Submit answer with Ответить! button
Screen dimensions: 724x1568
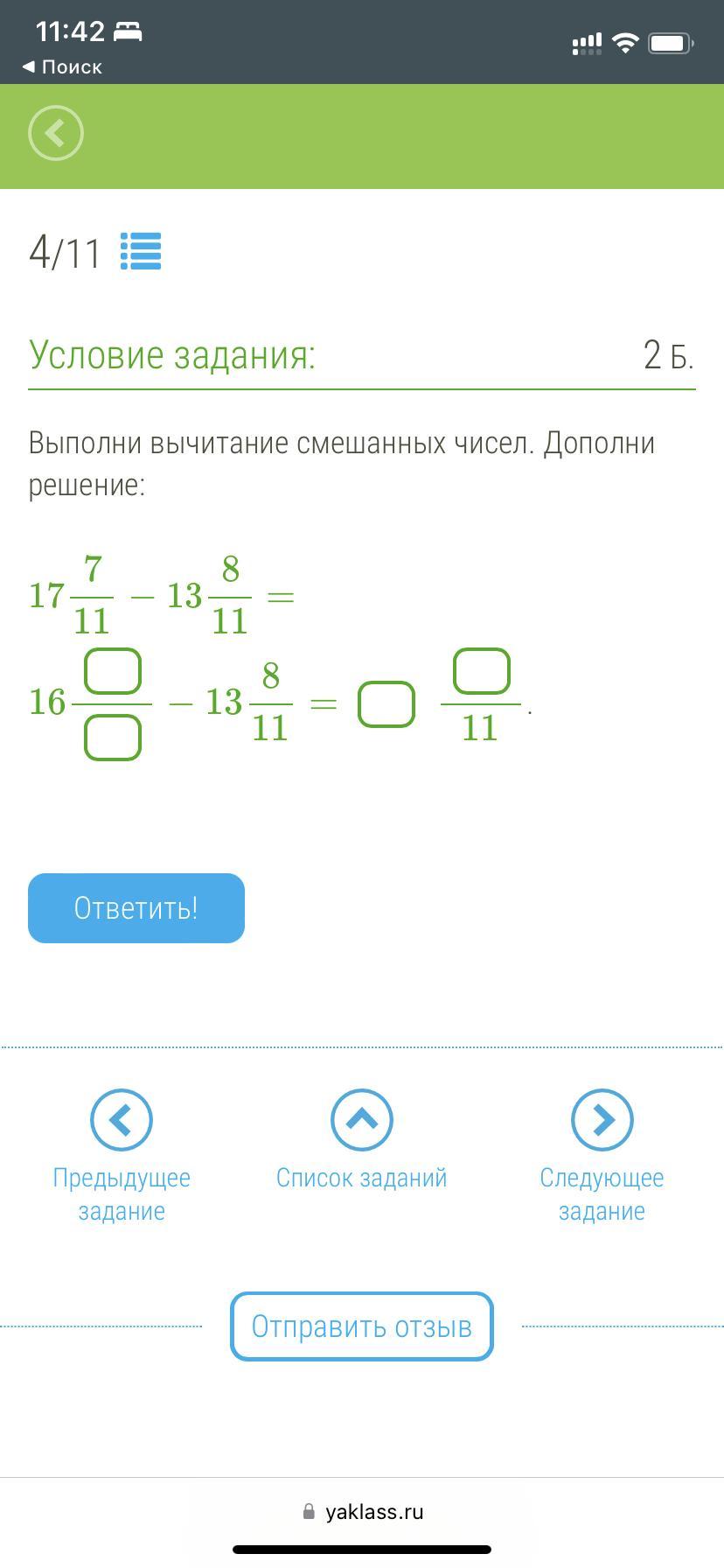[x=136, y=908]
